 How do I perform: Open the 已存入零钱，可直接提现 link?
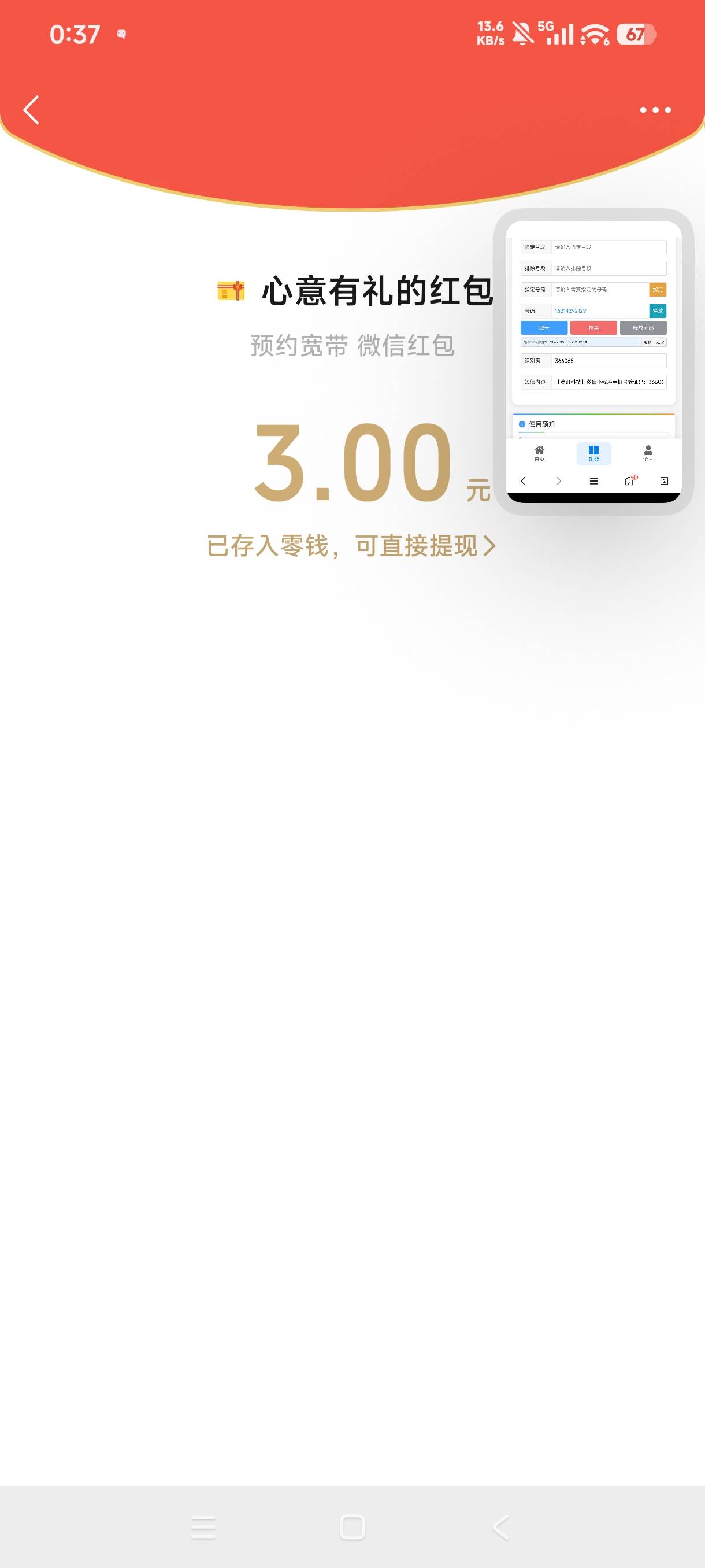[x=351, y=545]
